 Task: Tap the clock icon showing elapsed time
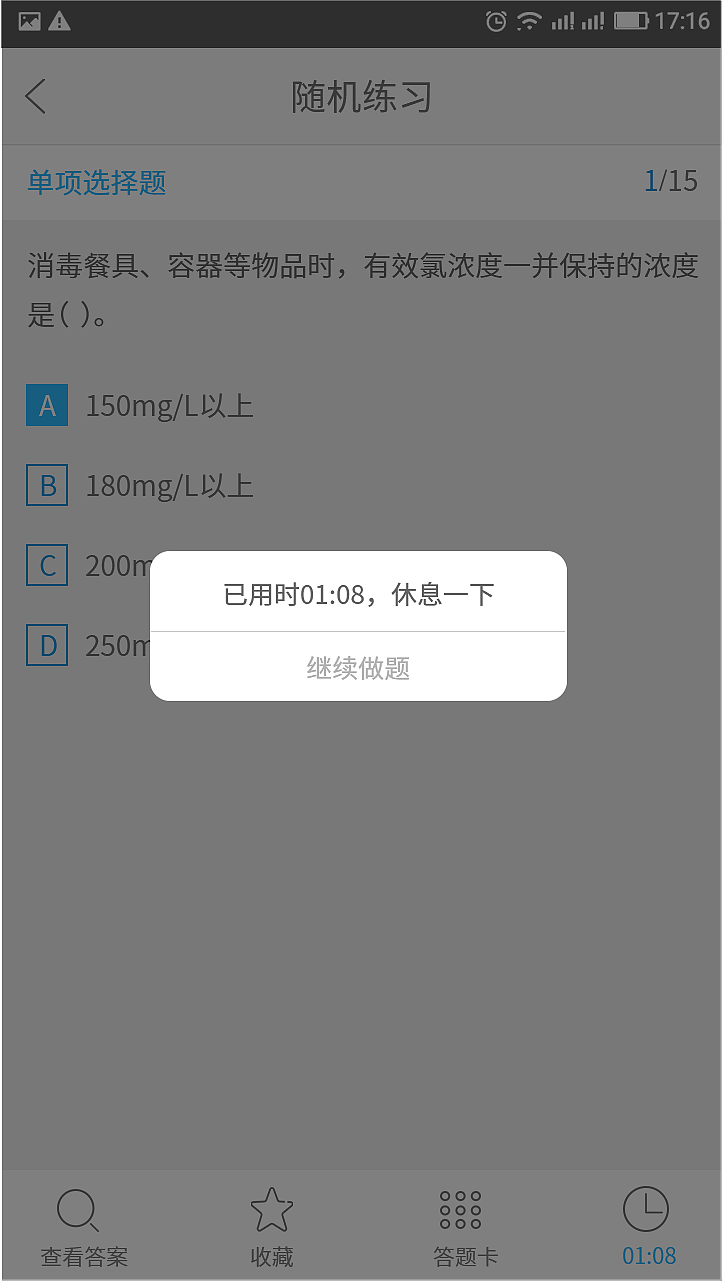pyautogui.click(x=646, y=1209)
